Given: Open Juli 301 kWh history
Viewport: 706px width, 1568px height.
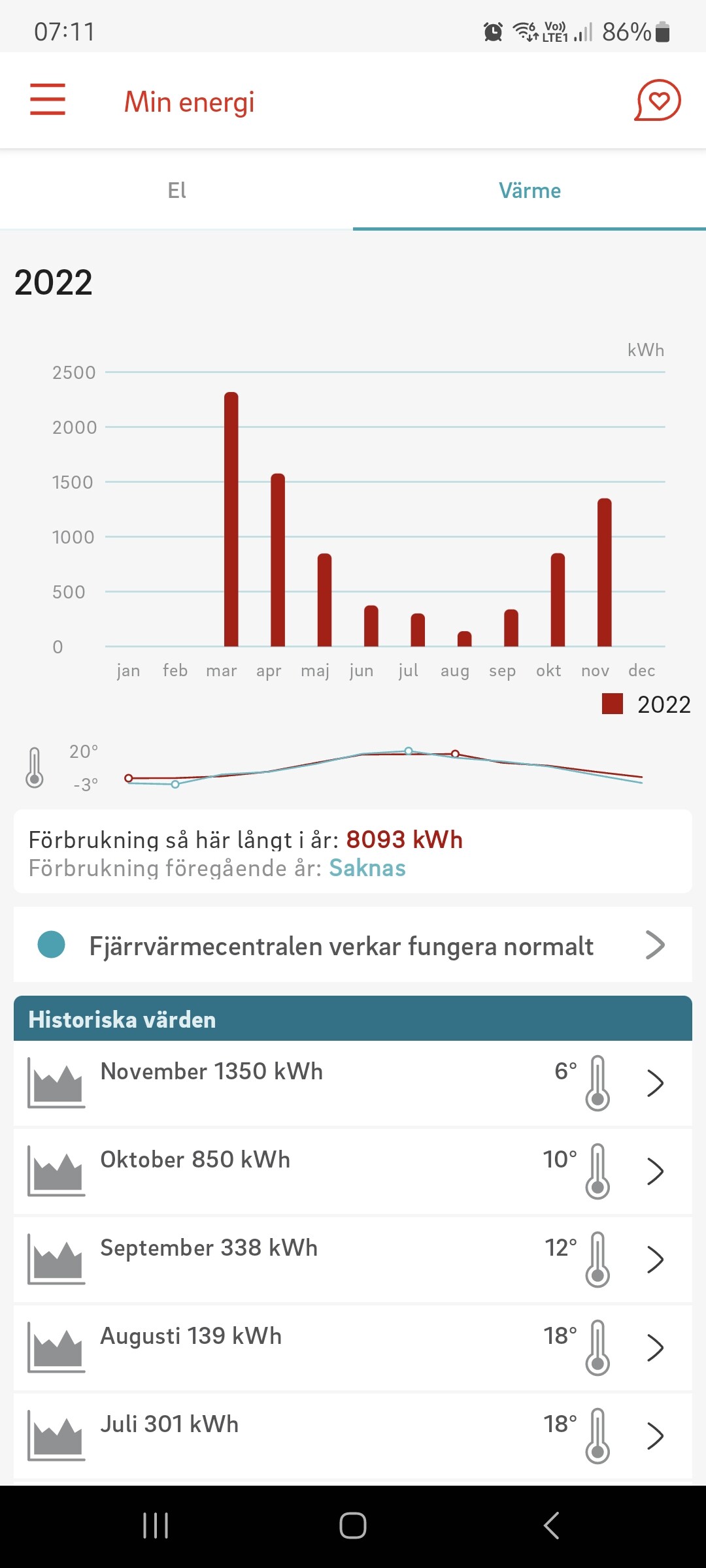Looking at the screenshot, I should (353, 1435).
